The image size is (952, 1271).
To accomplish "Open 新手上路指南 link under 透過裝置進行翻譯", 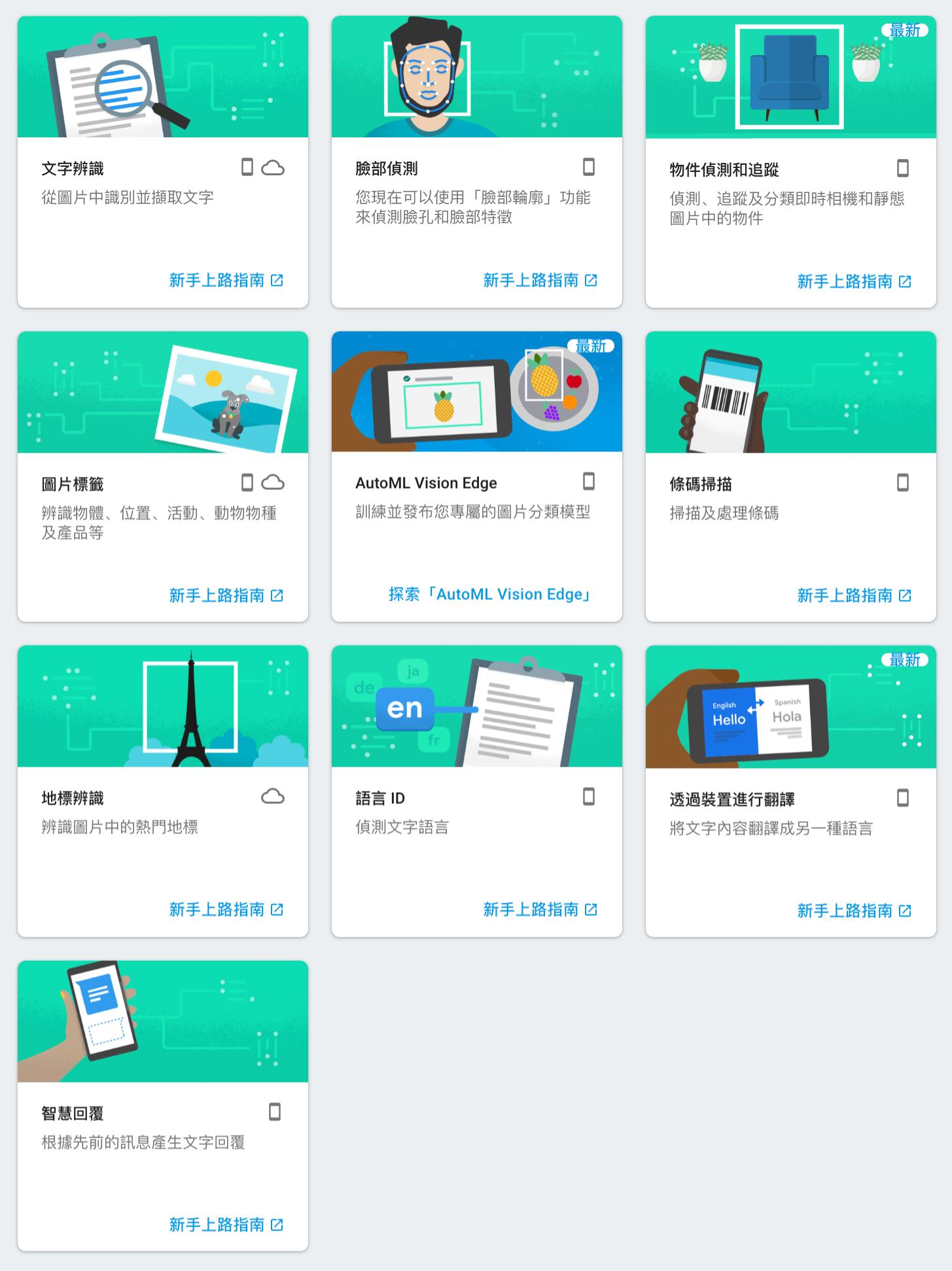I will pyautogui.click(x=854, y=911).
